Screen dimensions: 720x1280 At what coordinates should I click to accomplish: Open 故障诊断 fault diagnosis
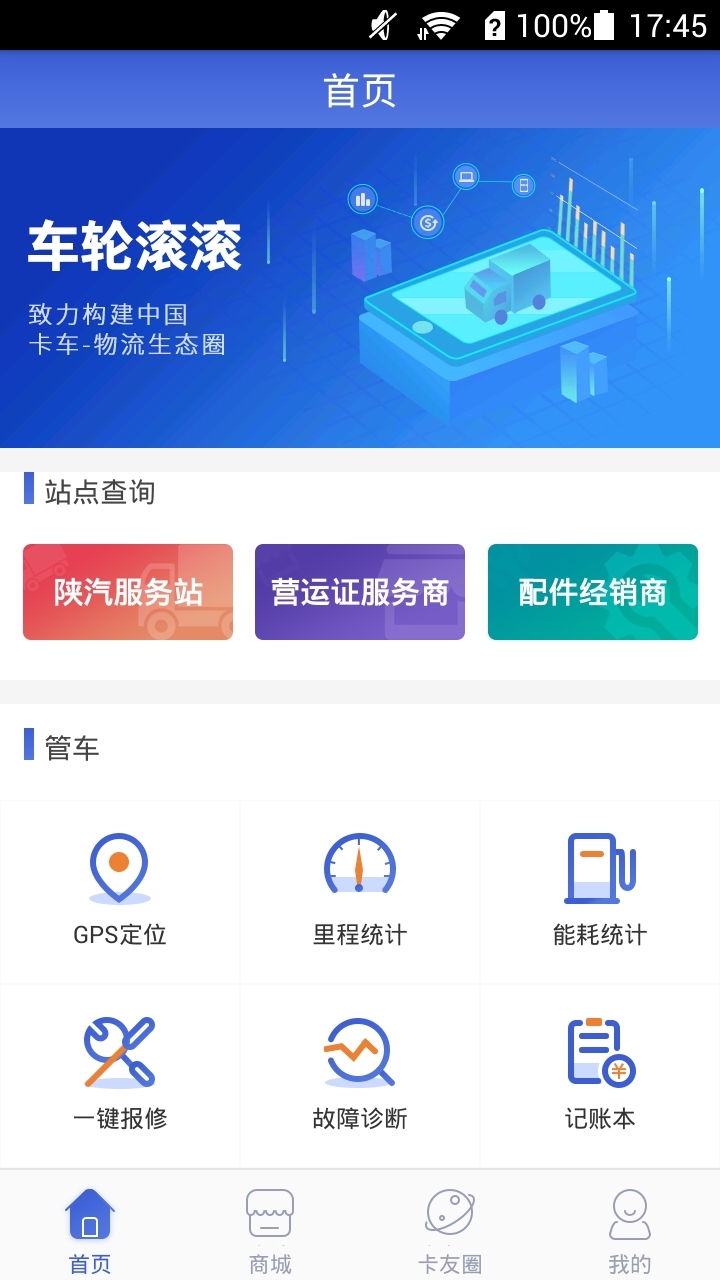[x=360, y=1074]
